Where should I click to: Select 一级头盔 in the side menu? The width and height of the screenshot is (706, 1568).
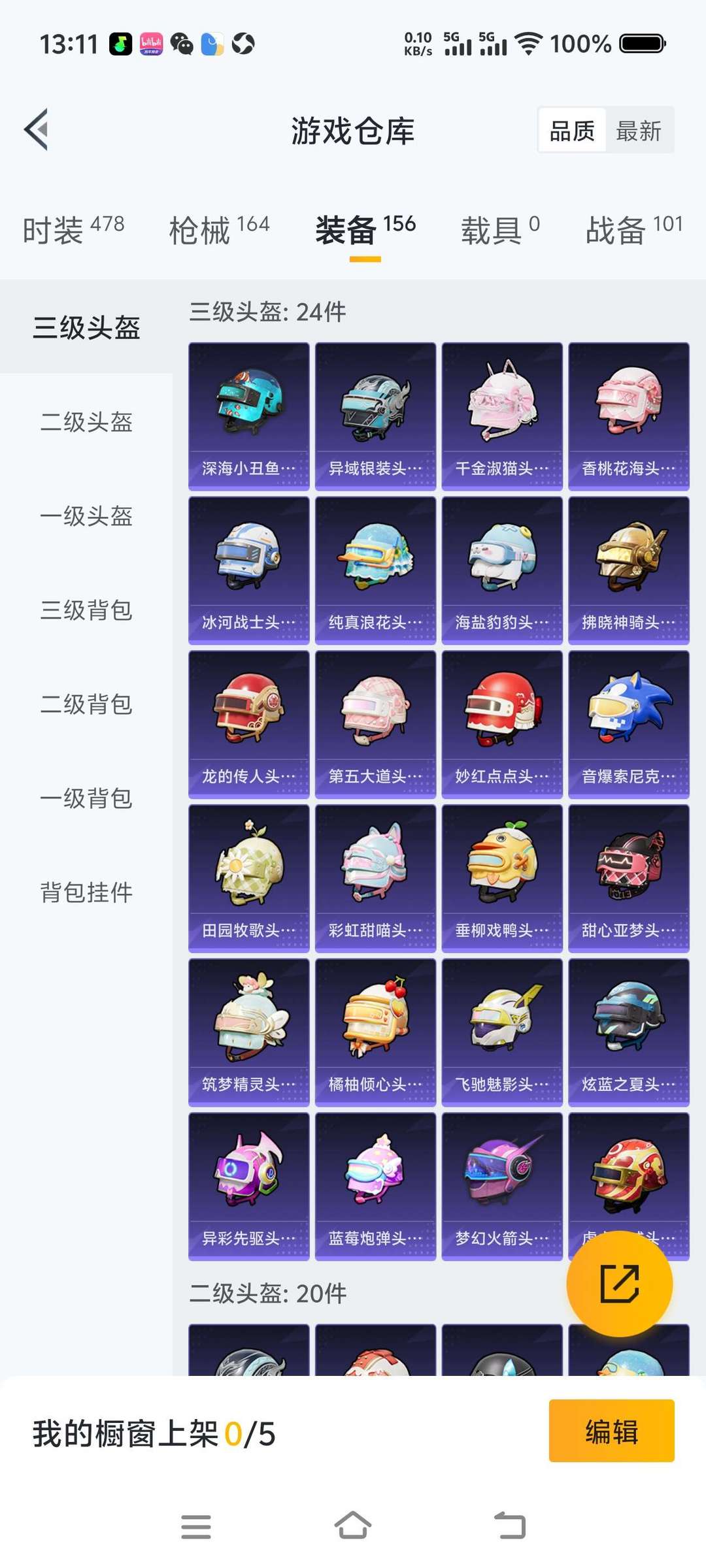86,516
